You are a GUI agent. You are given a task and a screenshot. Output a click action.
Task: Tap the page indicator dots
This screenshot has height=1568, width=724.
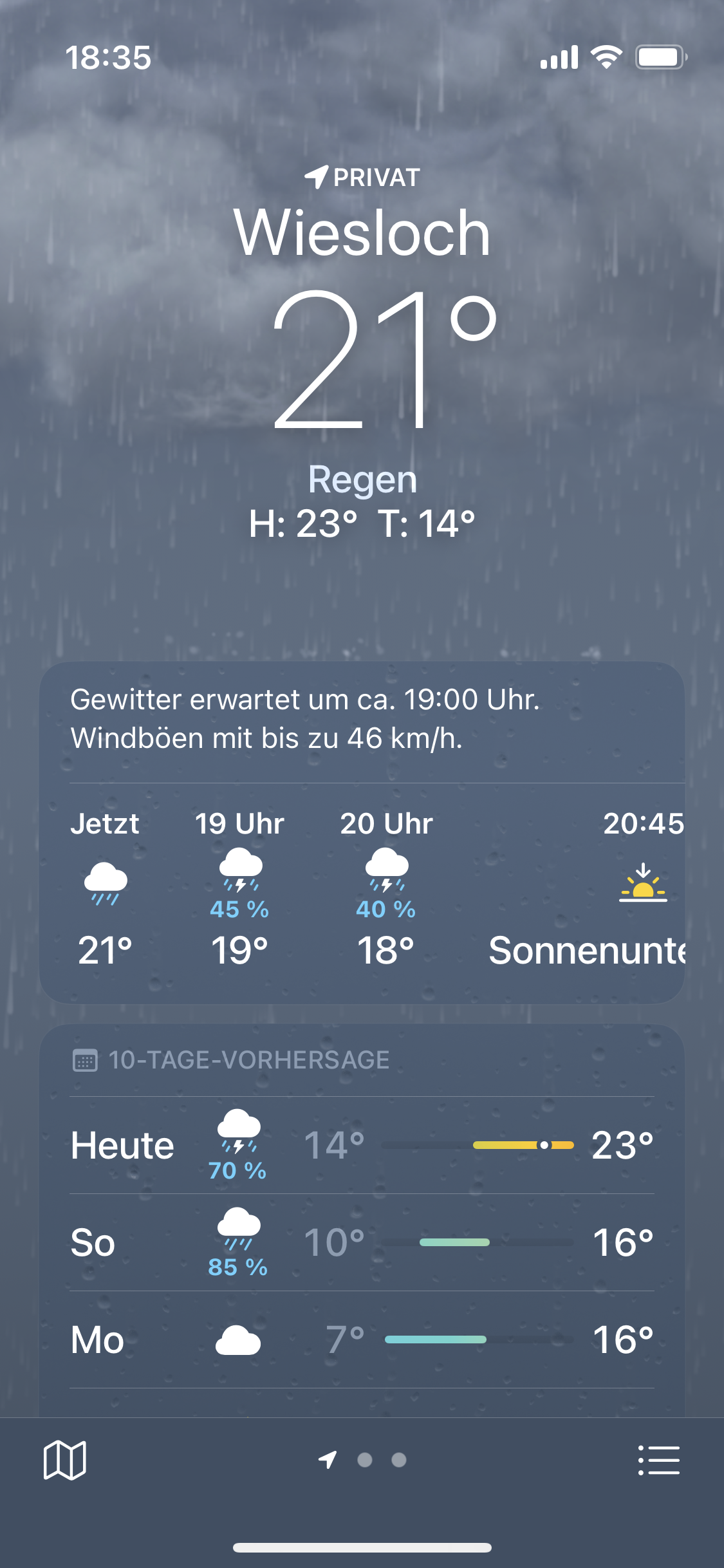pyautogui.click(x=362, y=1460)
